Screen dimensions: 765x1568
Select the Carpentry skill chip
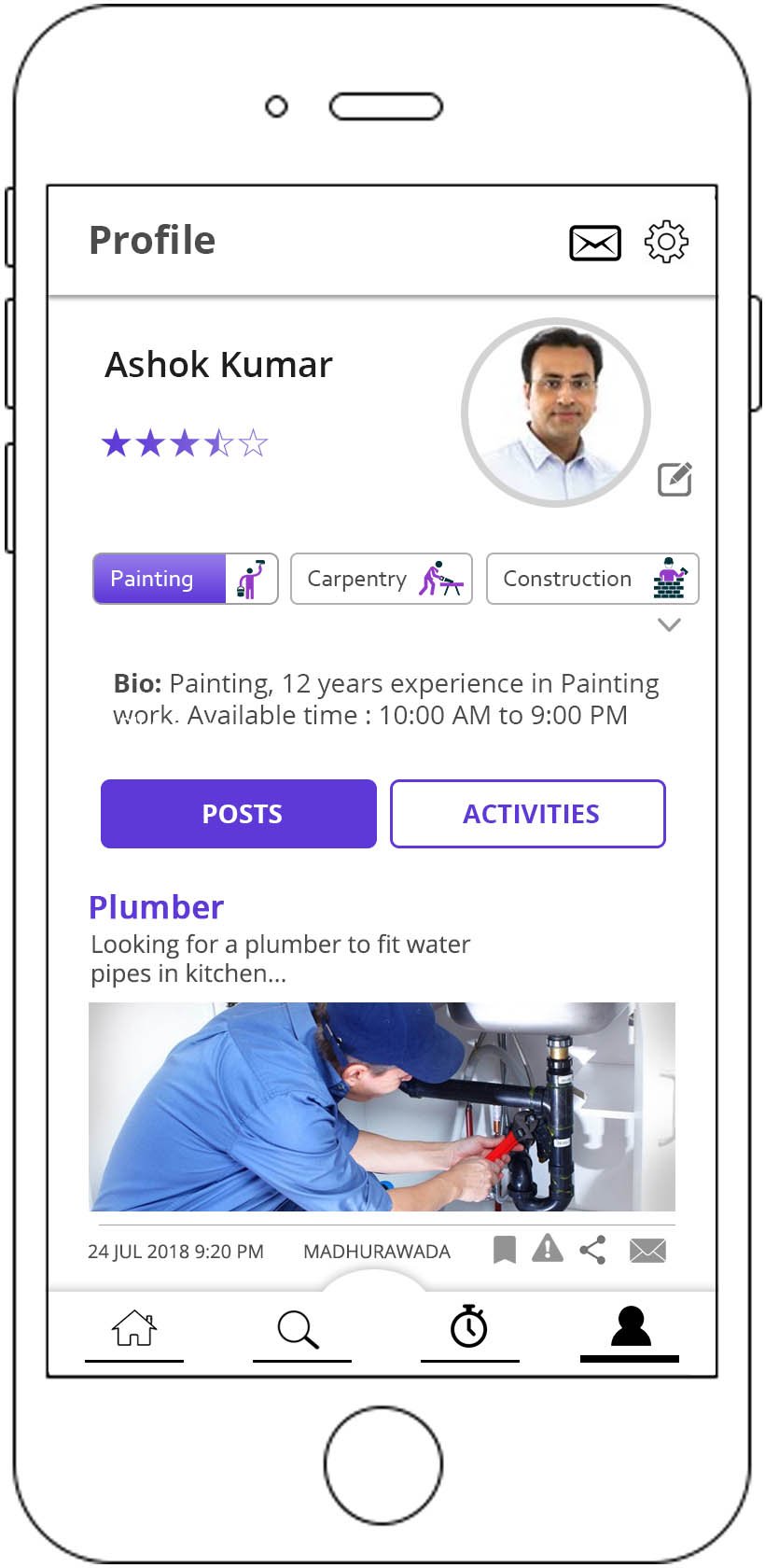tap(381, 579)
